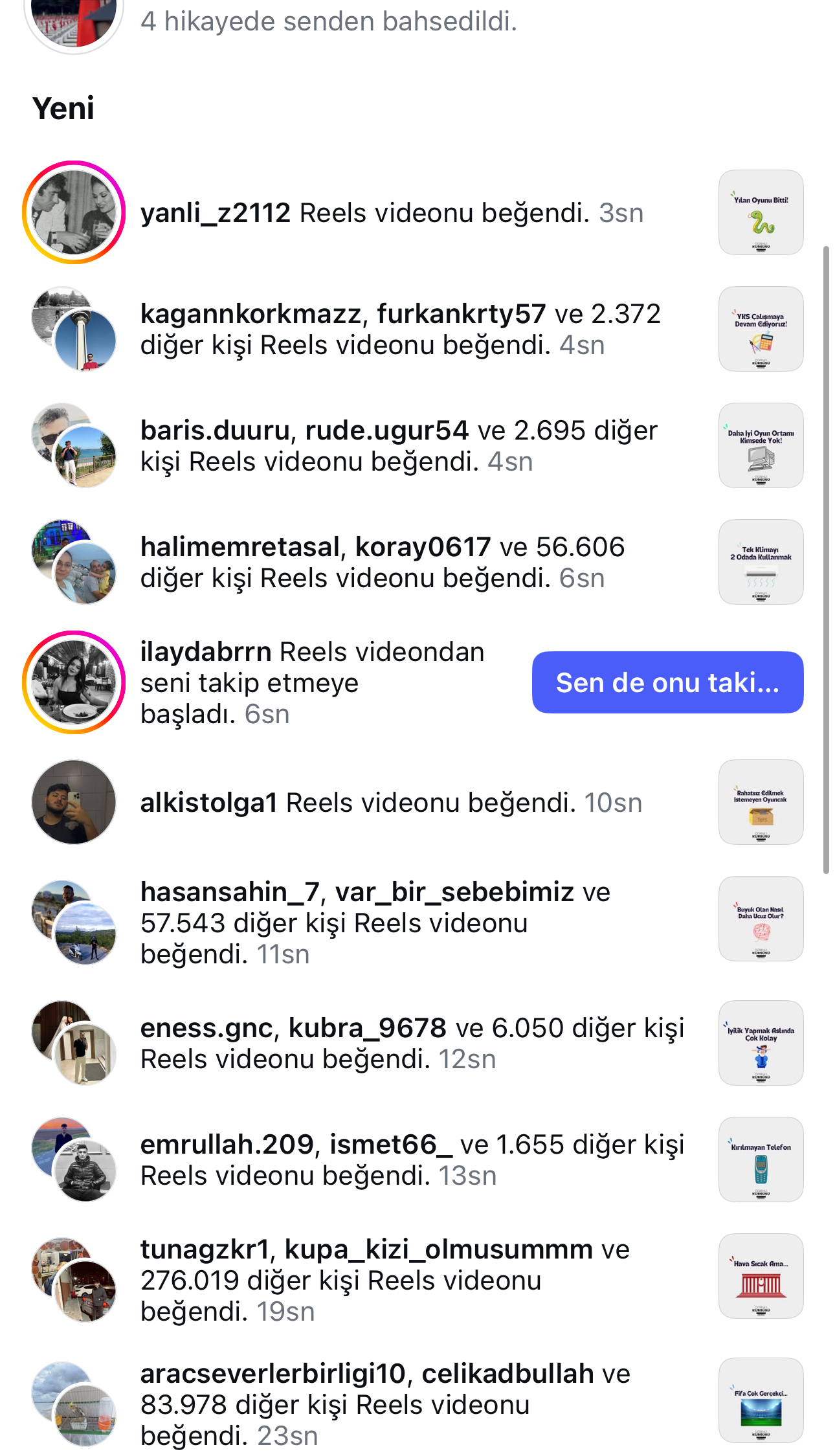Open the eness.gnc and kubra_9678 likes notification
The width and height of the screenshot is (835, 1456).
[412, 1043]
